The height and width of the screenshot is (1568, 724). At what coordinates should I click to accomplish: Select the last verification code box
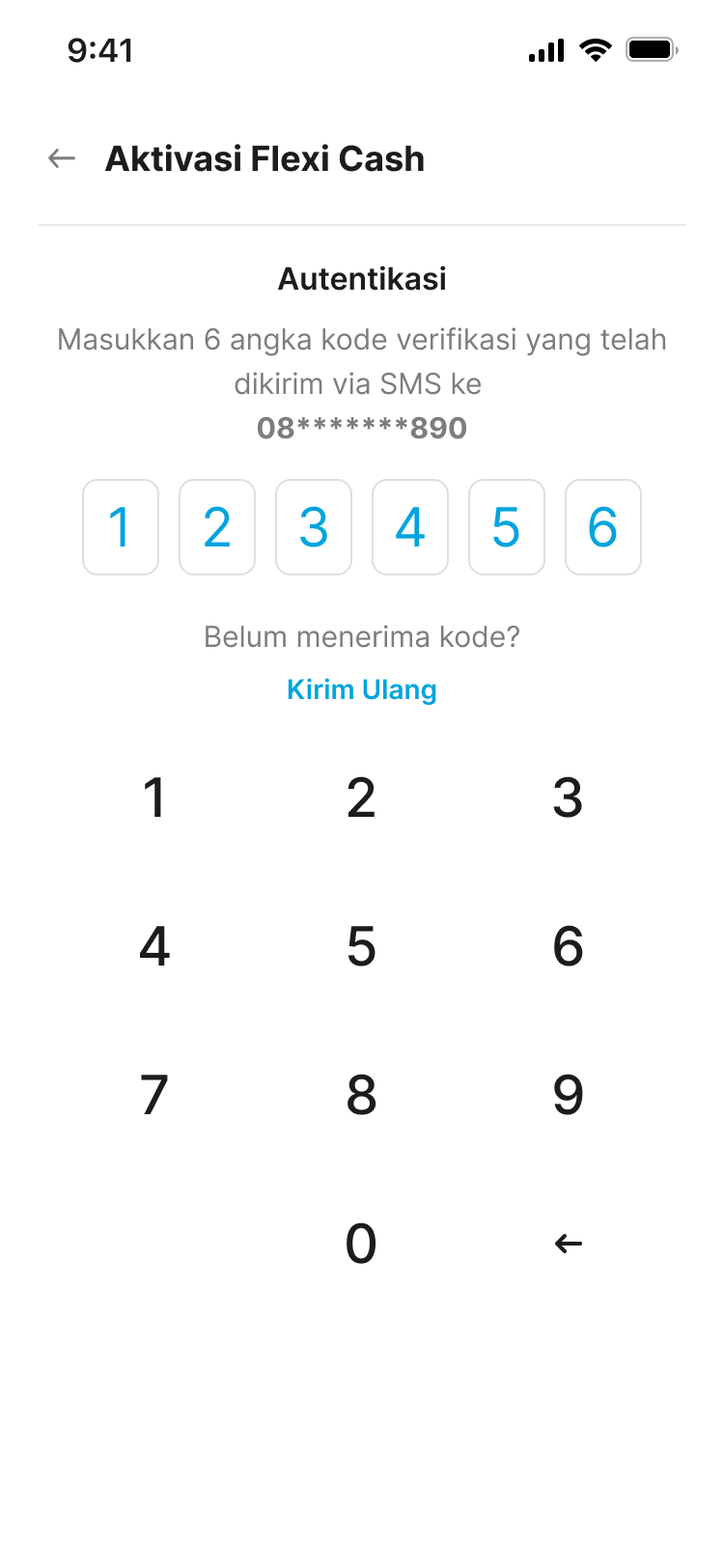point(602,527)
